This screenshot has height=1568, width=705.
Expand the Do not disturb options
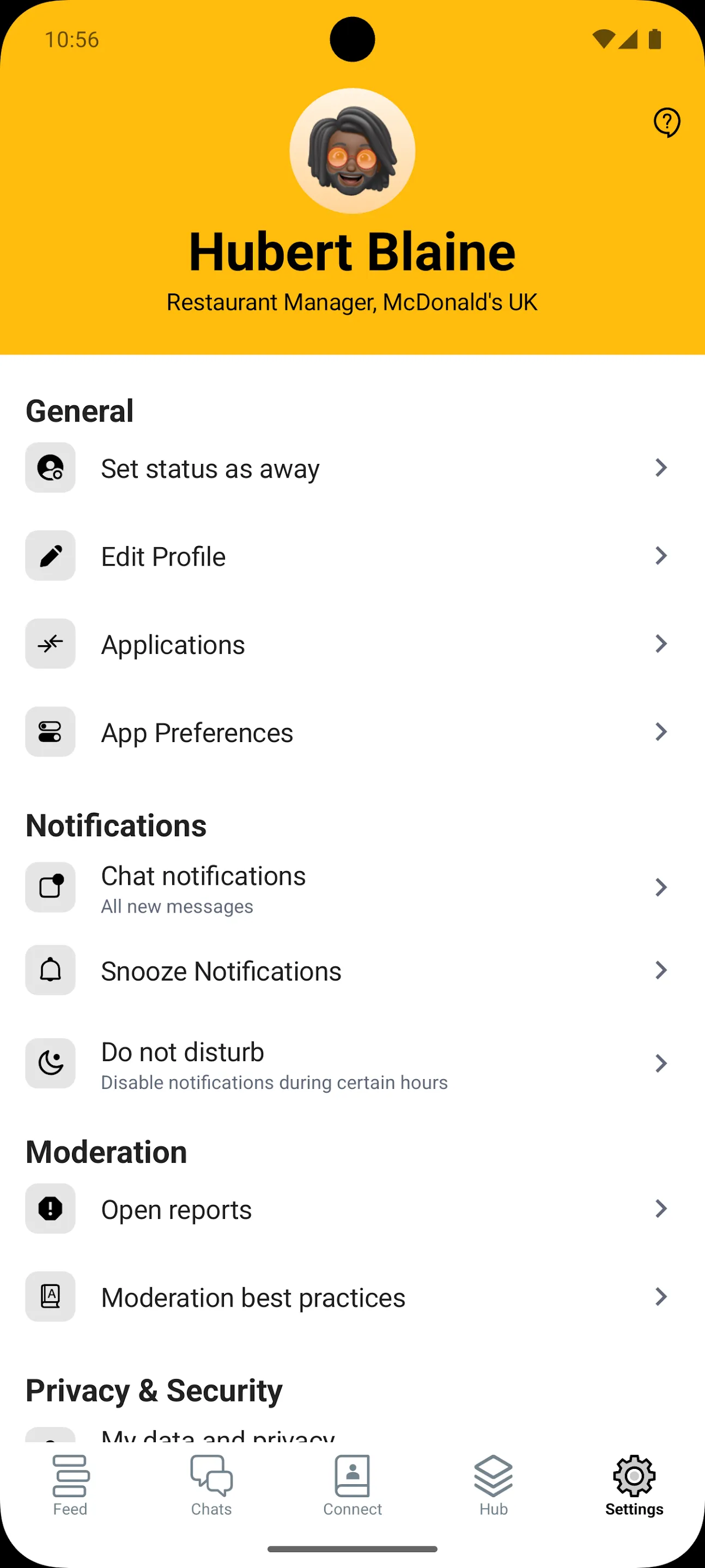pyautogui.click(x=661, y=1063)
